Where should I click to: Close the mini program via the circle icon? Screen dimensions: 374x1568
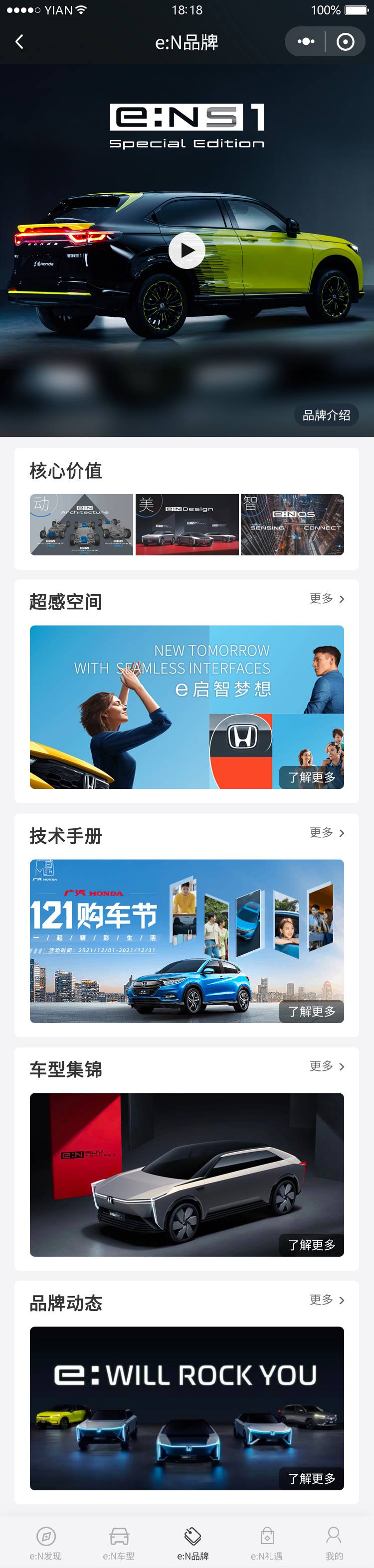345,42
